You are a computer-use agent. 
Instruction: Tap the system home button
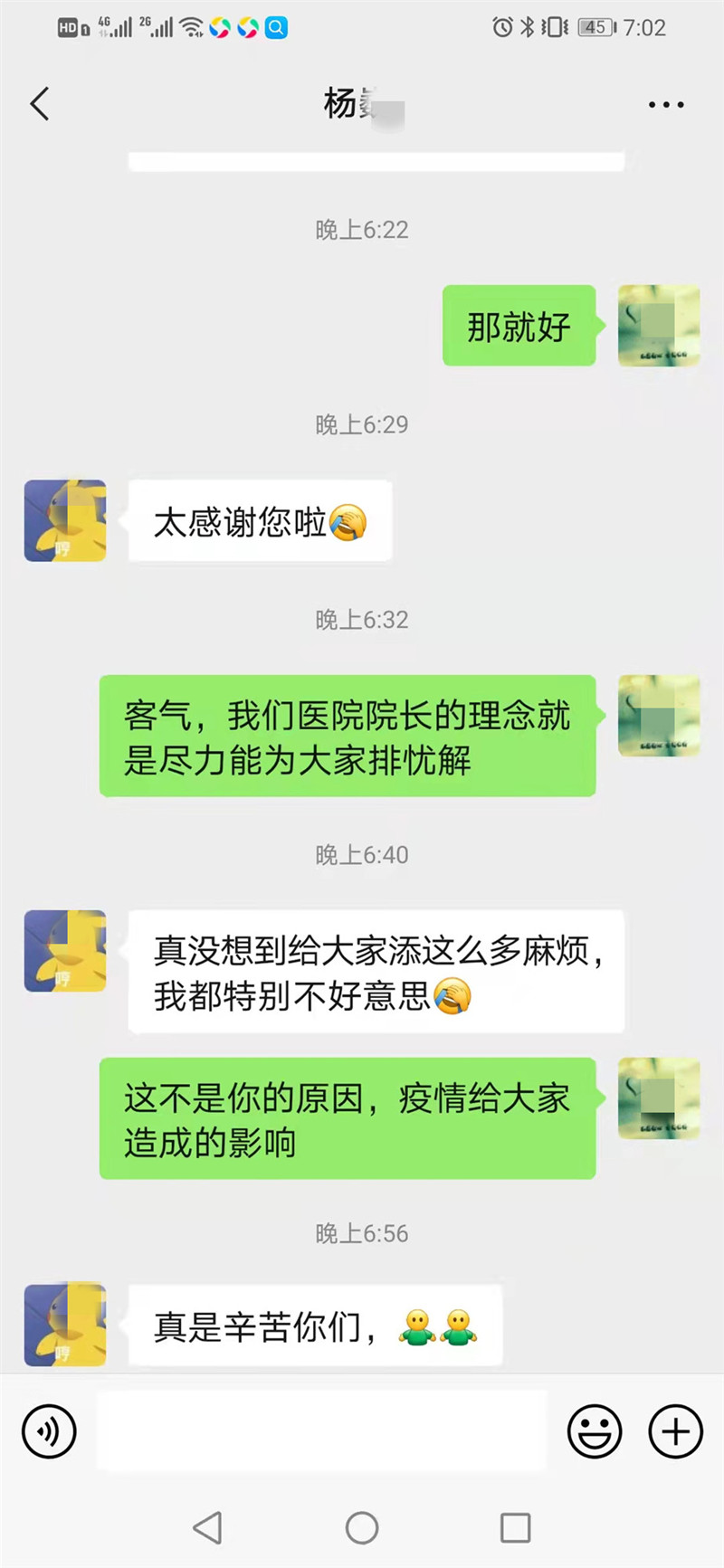click(x=362, y=1528)
